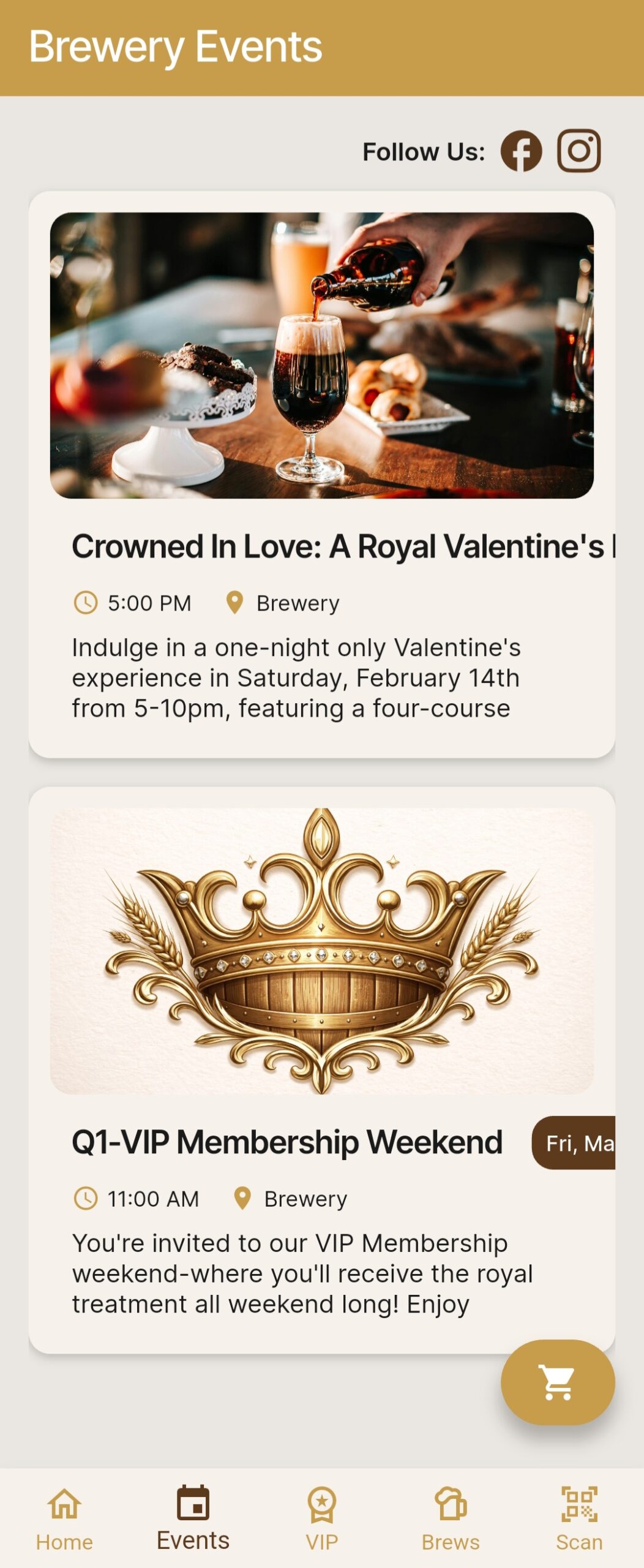
Task: Expand the truncated Crowned In Love title
Action: (343, 549)
